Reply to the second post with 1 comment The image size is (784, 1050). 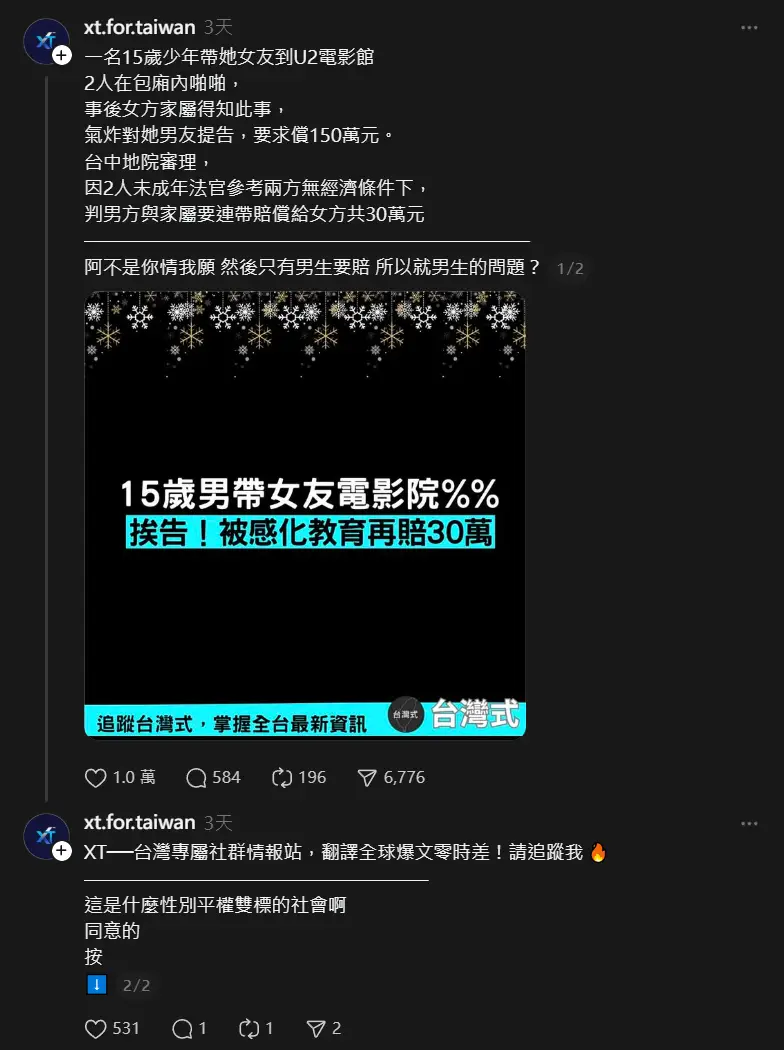(182, 1028)
